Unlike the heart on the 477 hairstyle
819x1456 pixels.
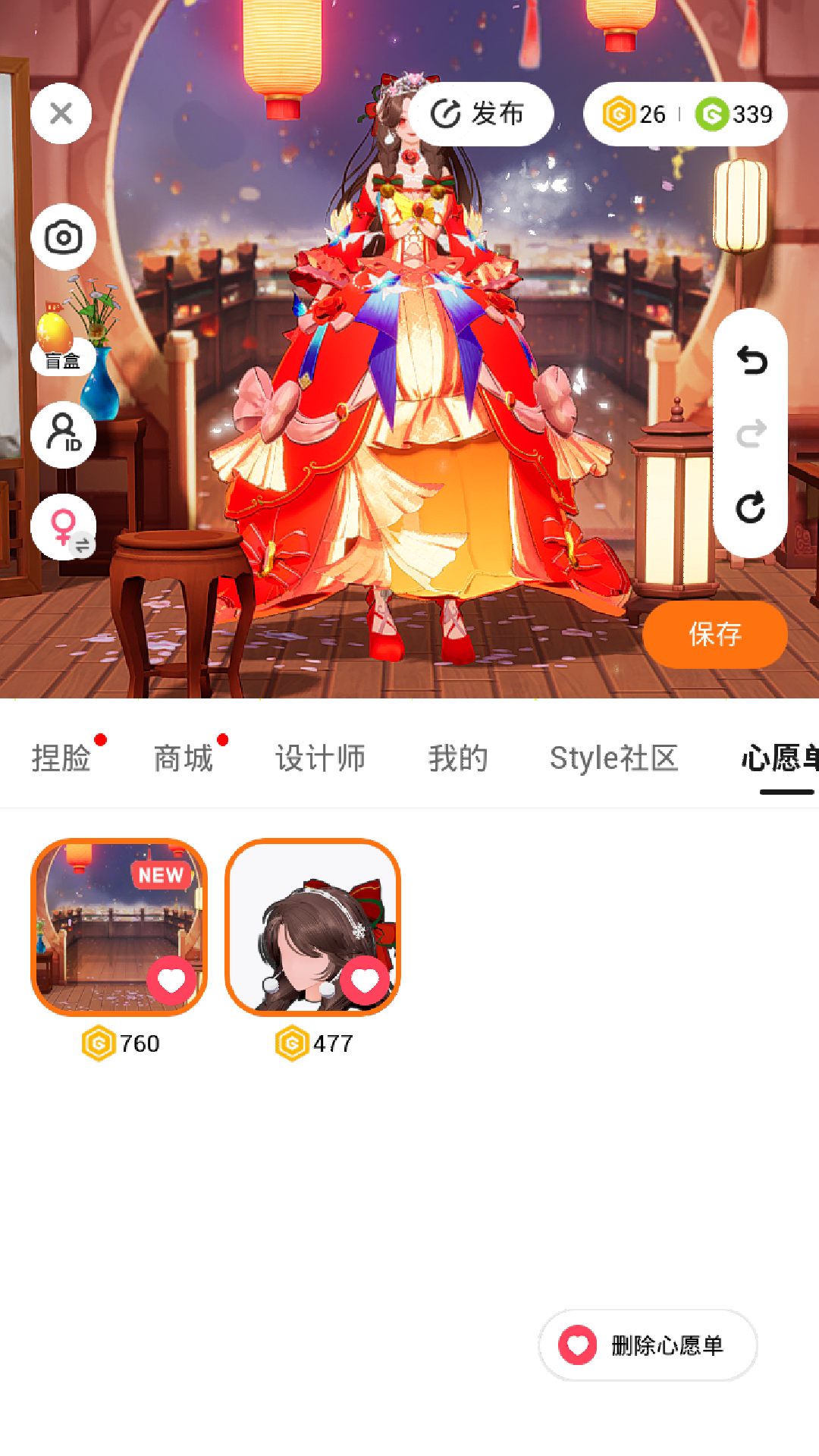[x=365, y=981]
